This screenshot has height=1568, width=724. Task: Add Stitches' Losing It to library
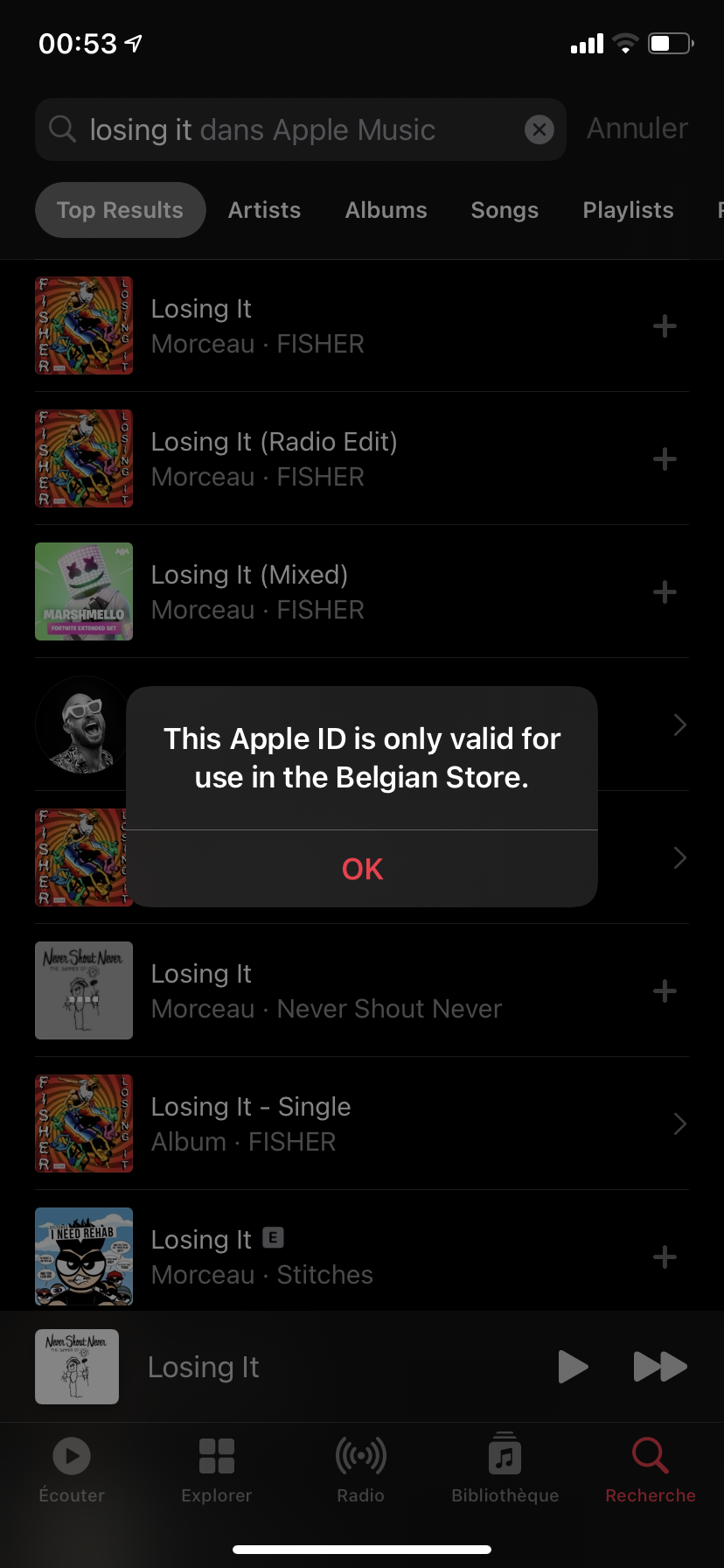(665, 1257)
